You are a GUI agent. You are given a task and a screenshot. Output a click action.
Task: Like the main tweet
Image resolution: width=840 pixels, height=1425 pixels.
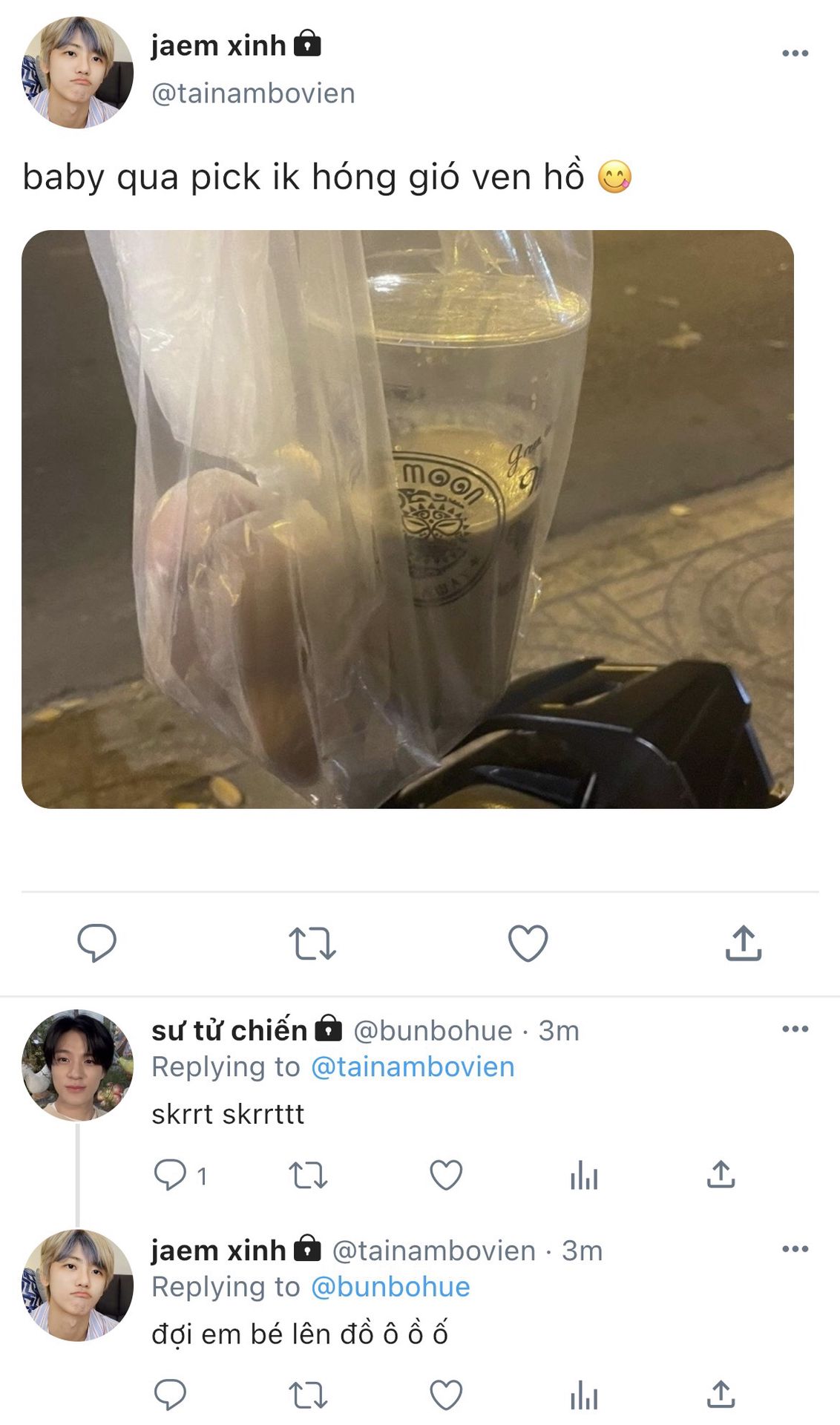coord(528,943)
